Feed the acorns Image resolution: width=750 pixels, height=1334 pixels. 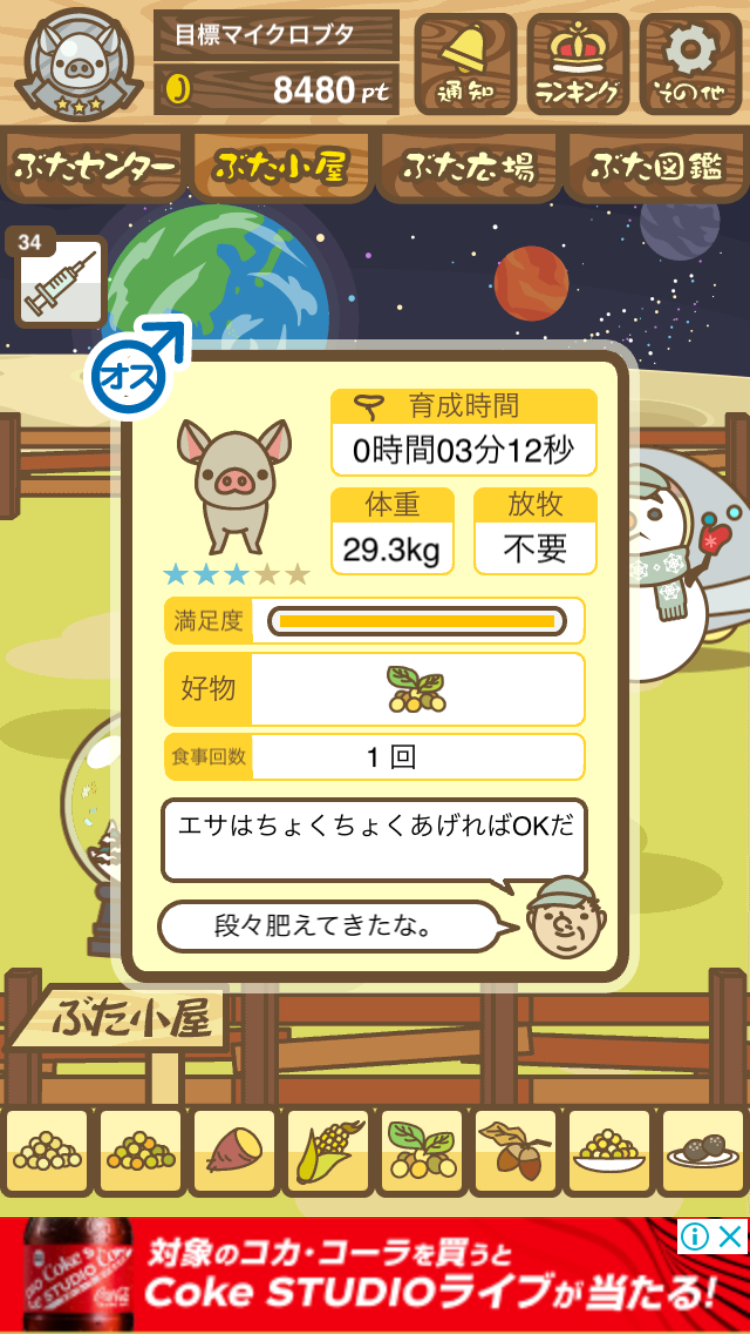click(x=515, y=1152)
